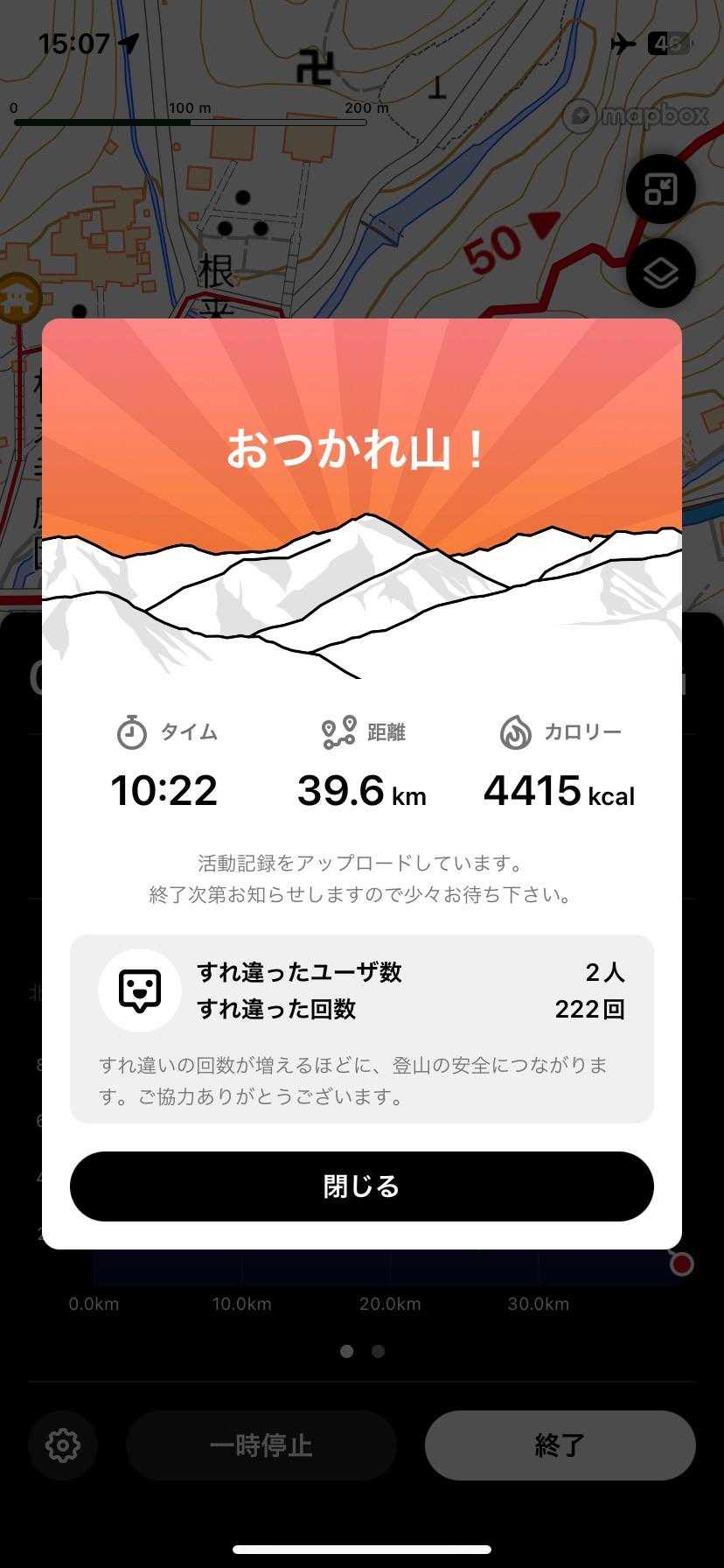The width and height of the screenshot is (724, 1568).
Task: Pause the activity with 一時停止
Action: (x=261, y=1445)
